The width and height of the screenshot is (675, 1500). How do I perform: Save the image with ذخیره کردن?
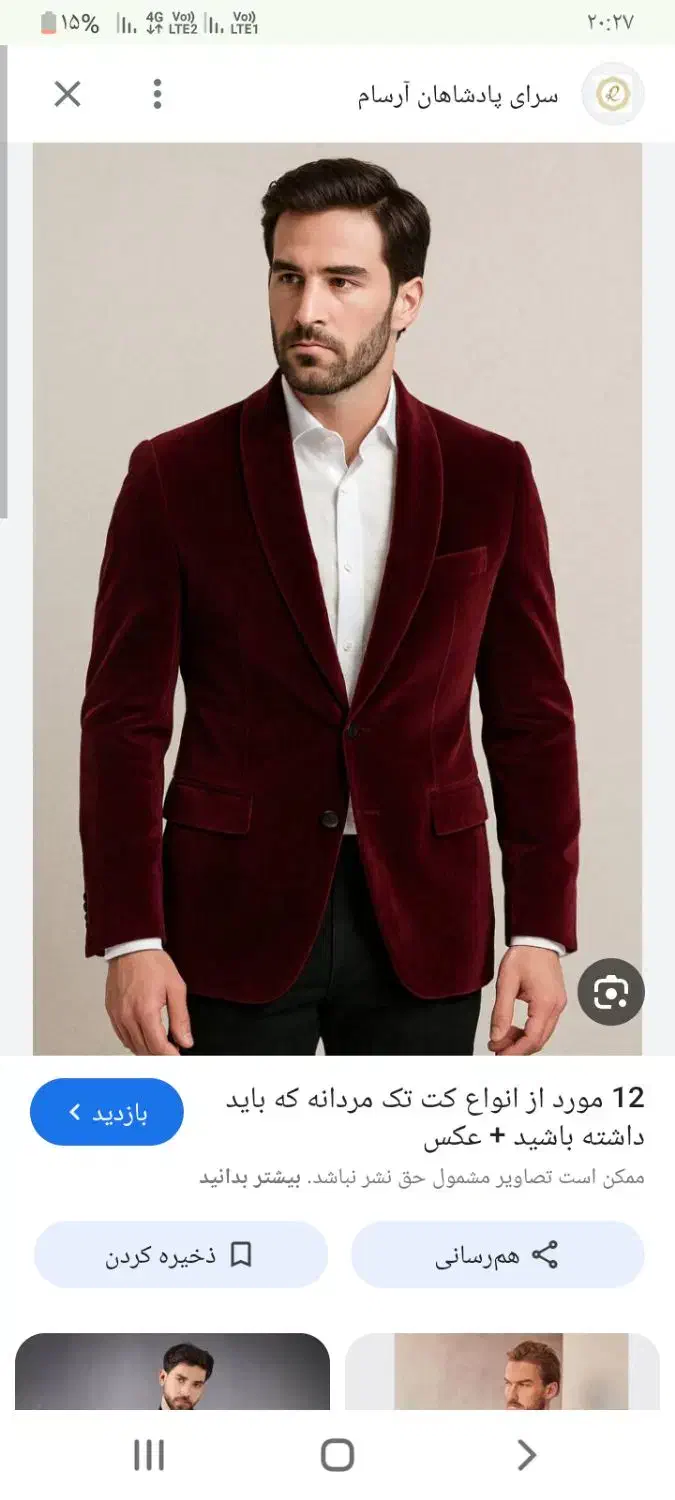coord(181,1255)
